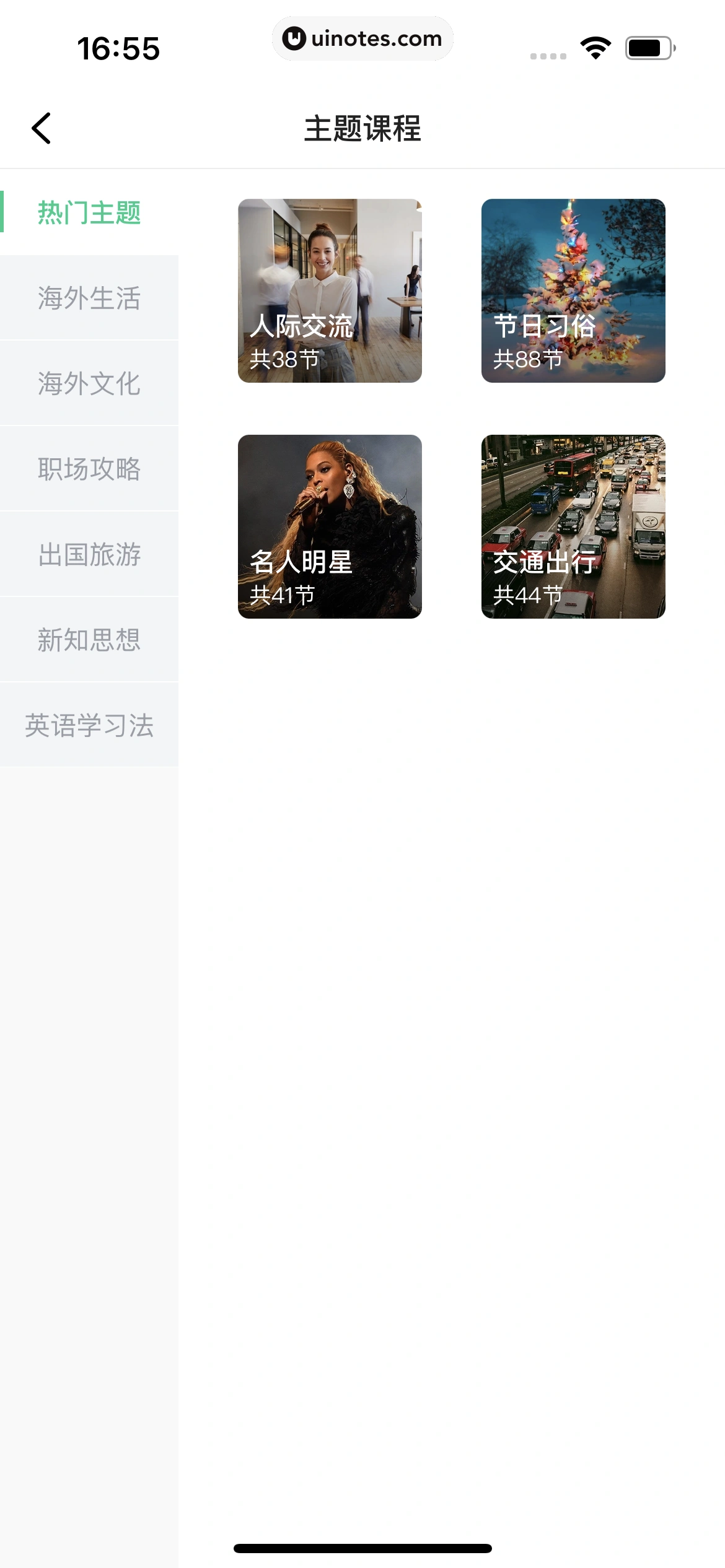Image resolution: width=725 pixels, height=1568 pixels.
Task: Click the back arrow to leave 主题课程
Action: coord(41,128)
